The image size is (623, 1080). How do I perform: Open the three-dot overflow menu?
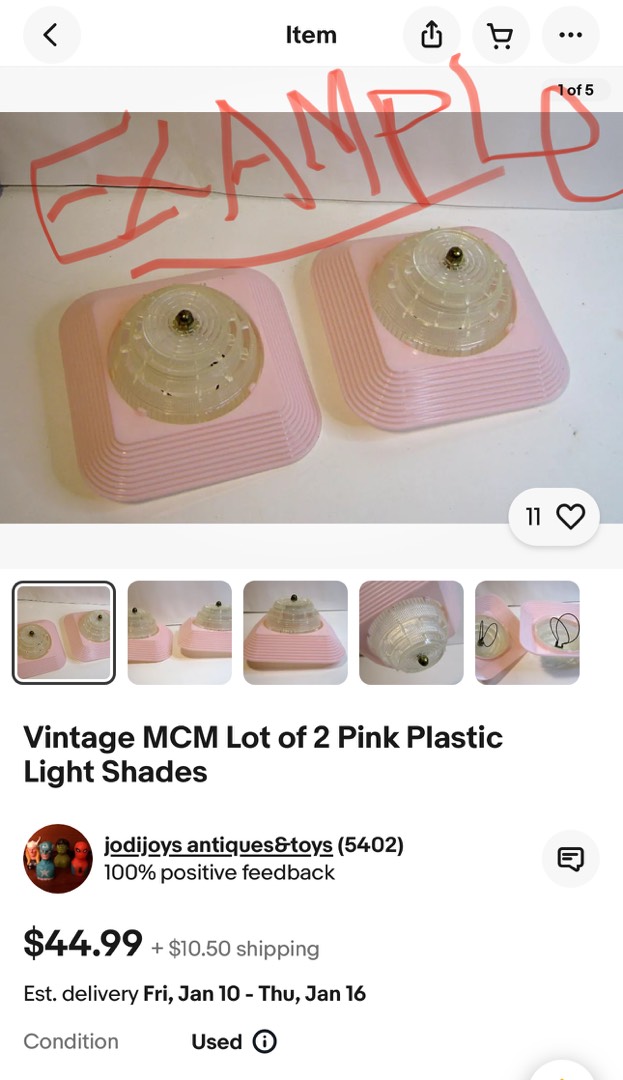click(571, 34)
